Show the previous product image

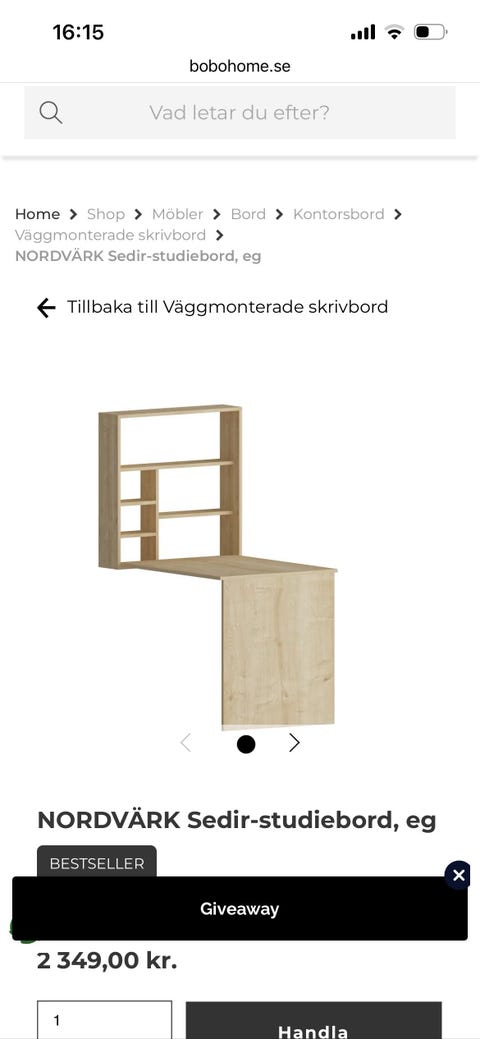tap(186, 743)
